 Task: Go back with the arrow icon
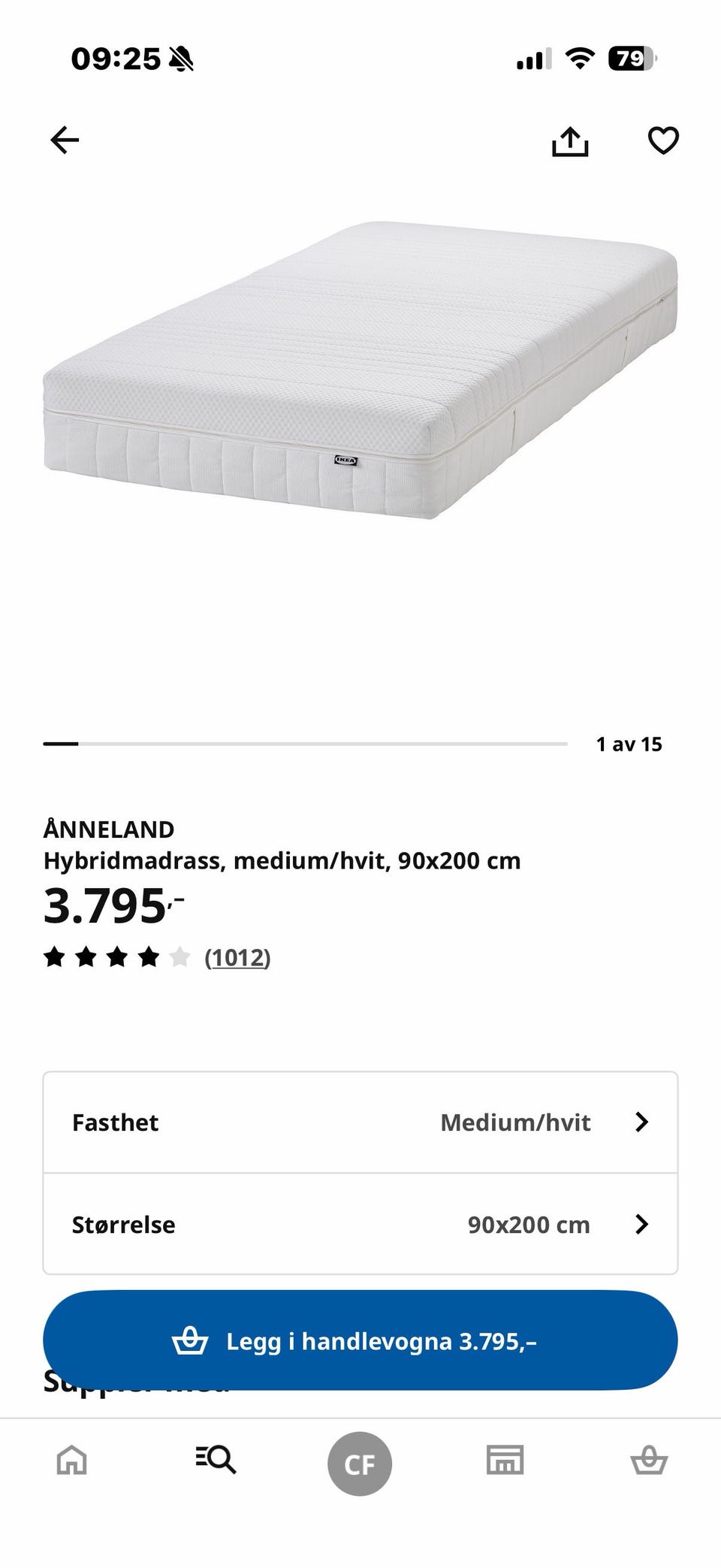[x=65, y=140]
